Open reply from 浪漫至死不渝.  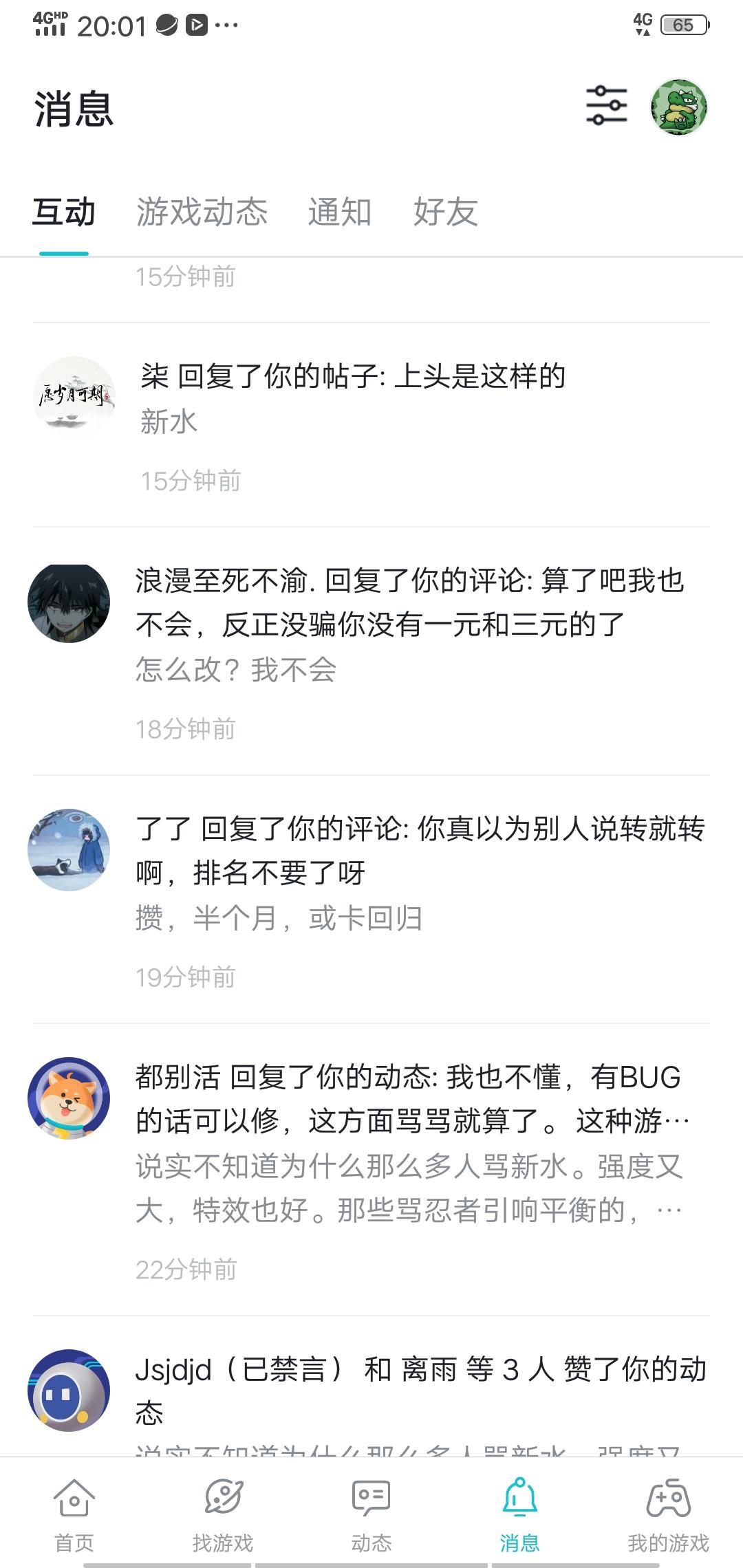[413, 624]
